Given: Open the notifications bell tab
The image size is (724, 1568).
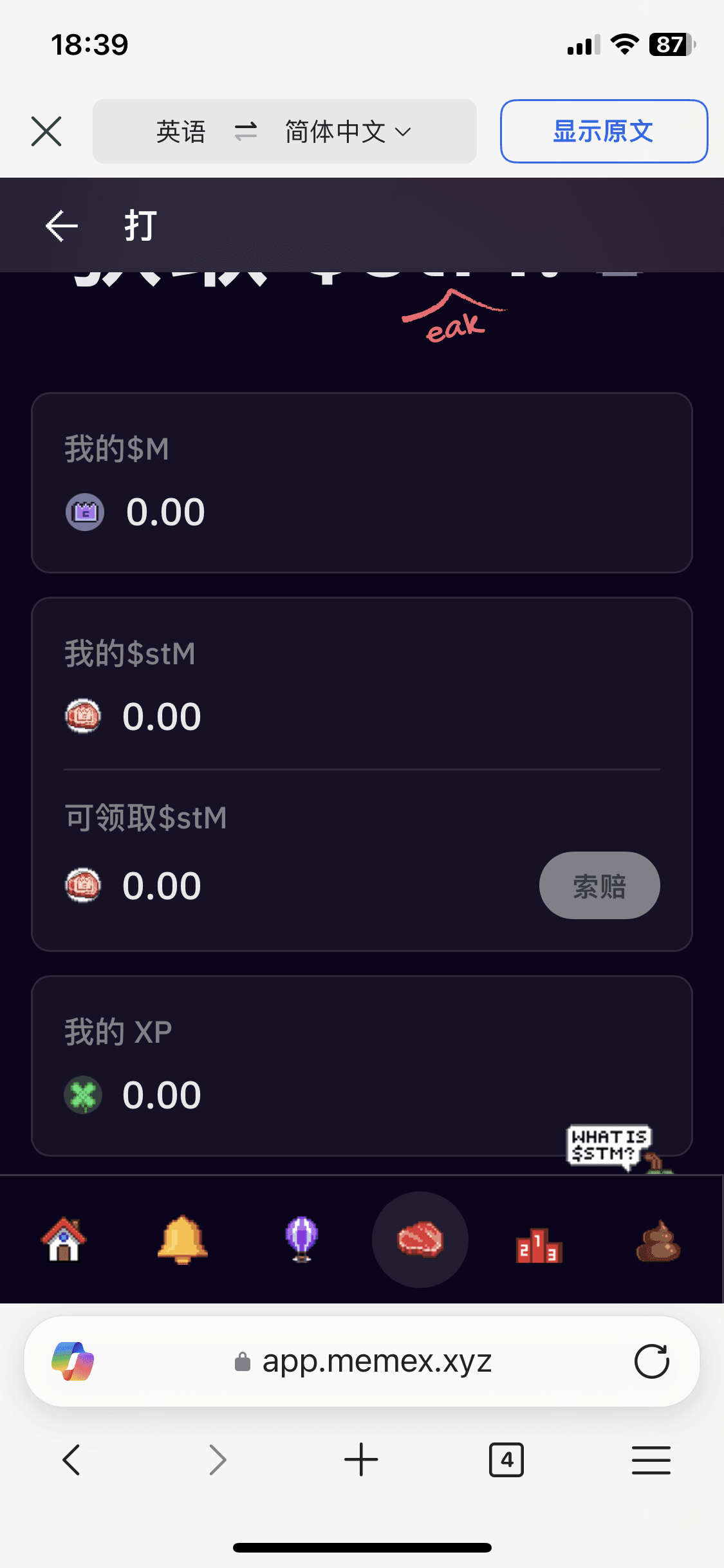Looking at the screenshot, I should 183,1240.
